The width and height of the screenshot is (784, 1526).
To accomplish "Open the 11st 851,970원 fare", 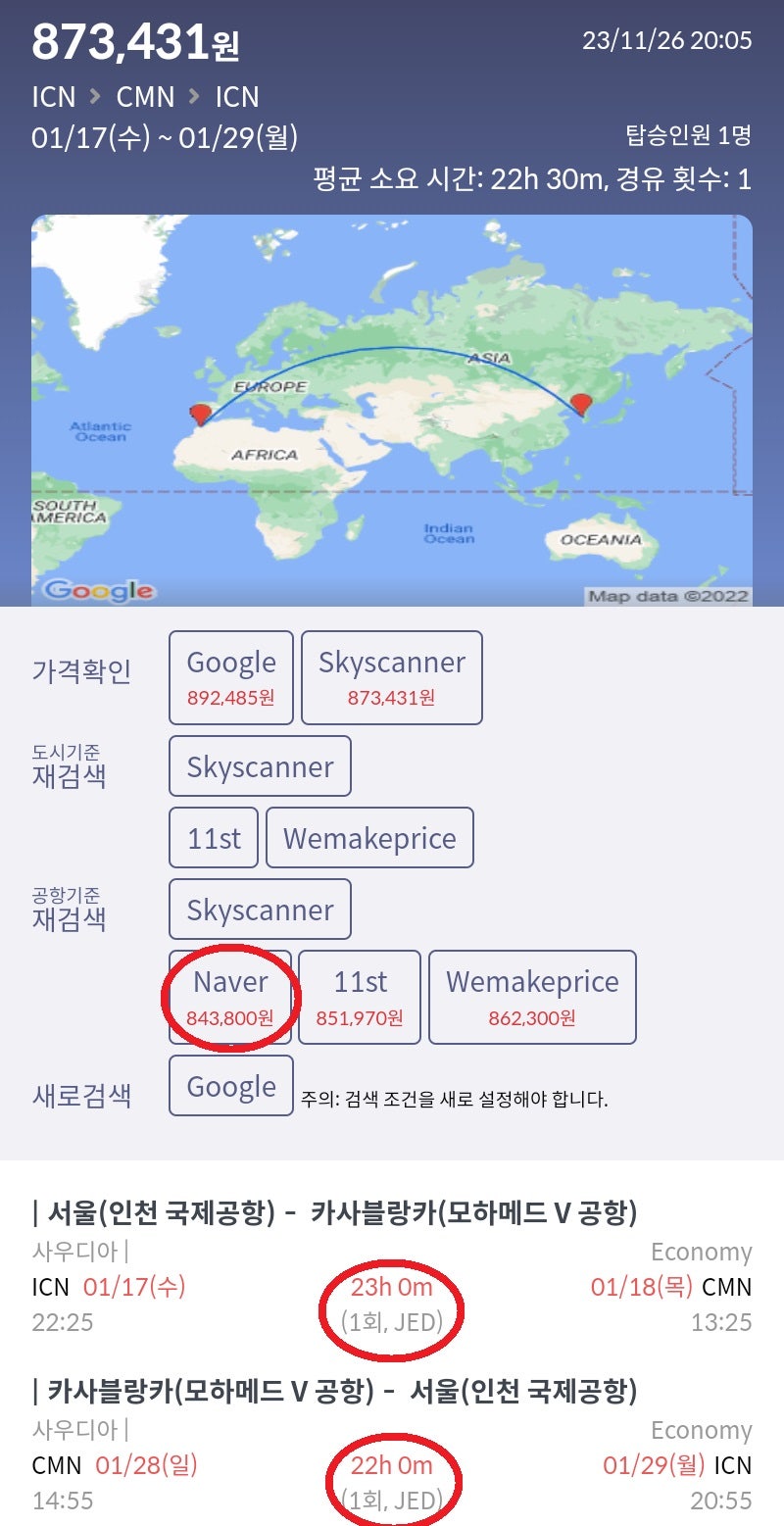I will point(360,997).
